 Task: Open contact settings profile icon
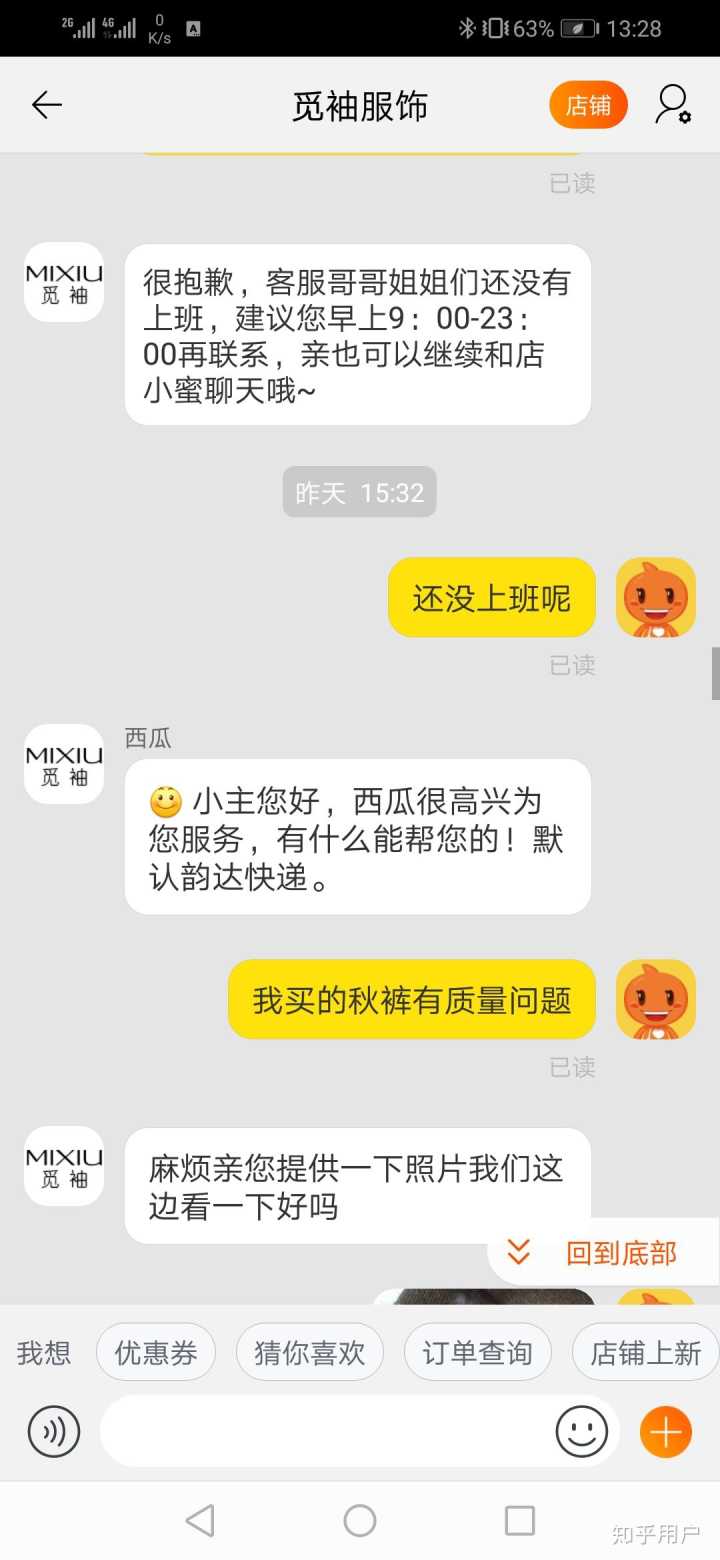672,105
